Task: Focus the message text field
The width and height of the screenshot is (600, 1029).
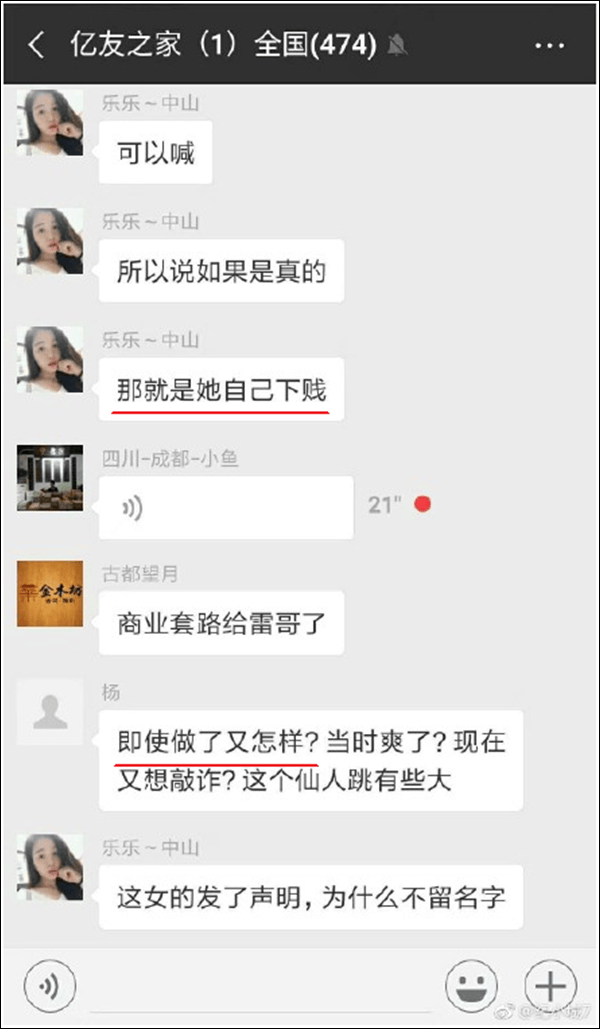Action: [x=260, y=986]
